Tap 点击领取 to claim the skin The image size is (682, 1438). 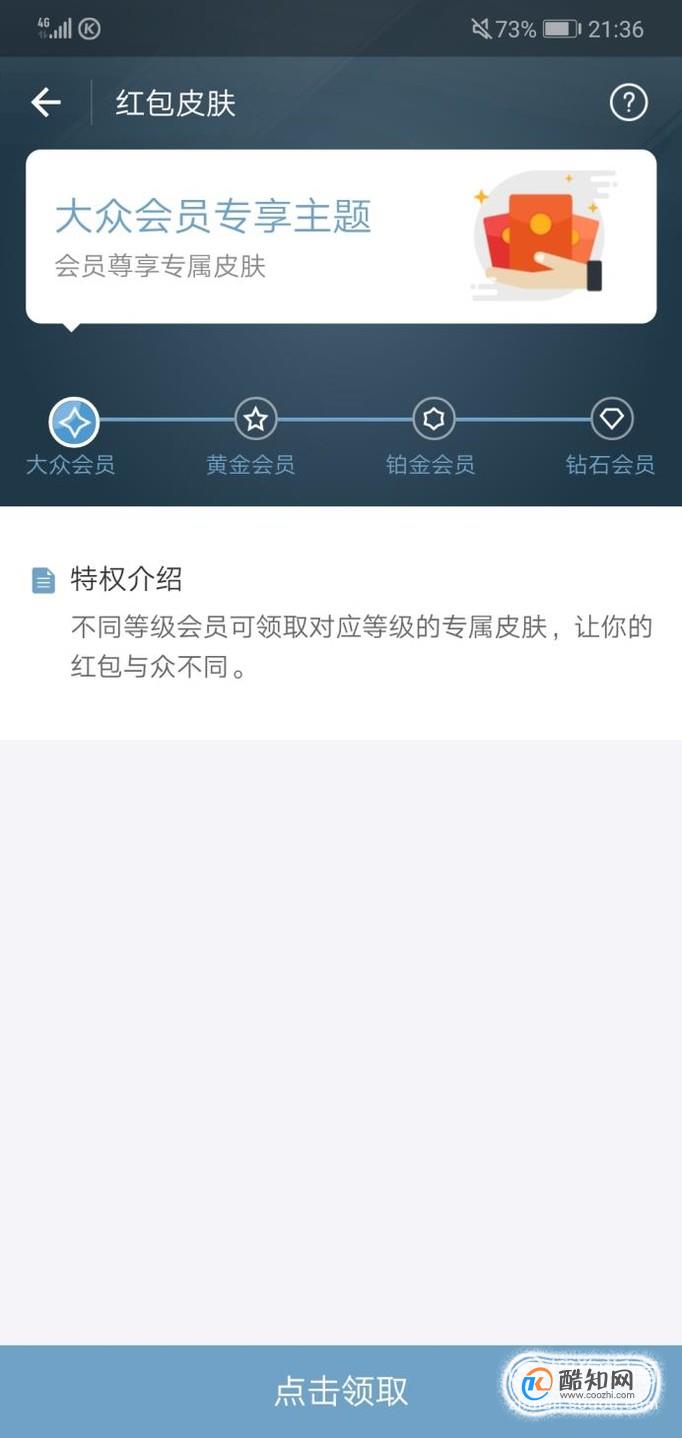341,1391
